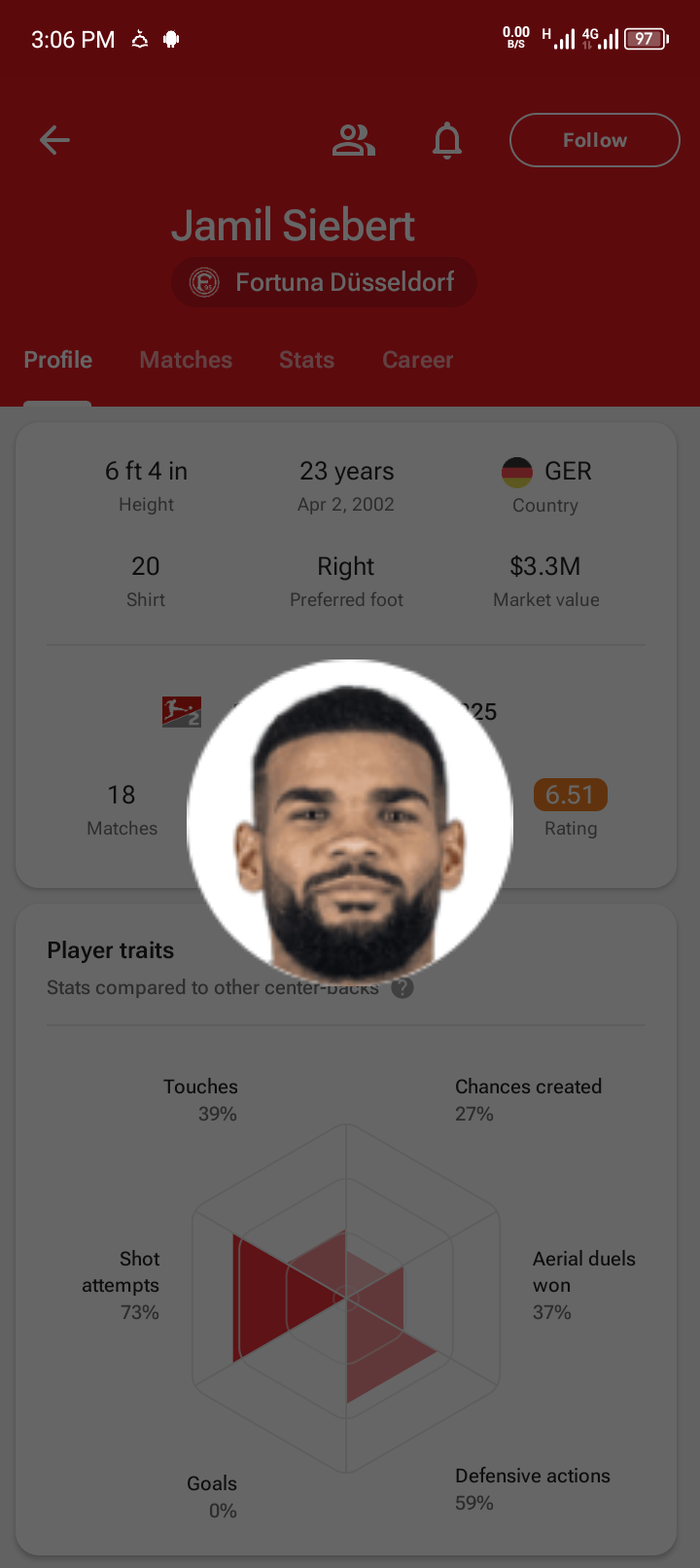
Task: Switch to the Stats tab
Action: coord(306,360)
